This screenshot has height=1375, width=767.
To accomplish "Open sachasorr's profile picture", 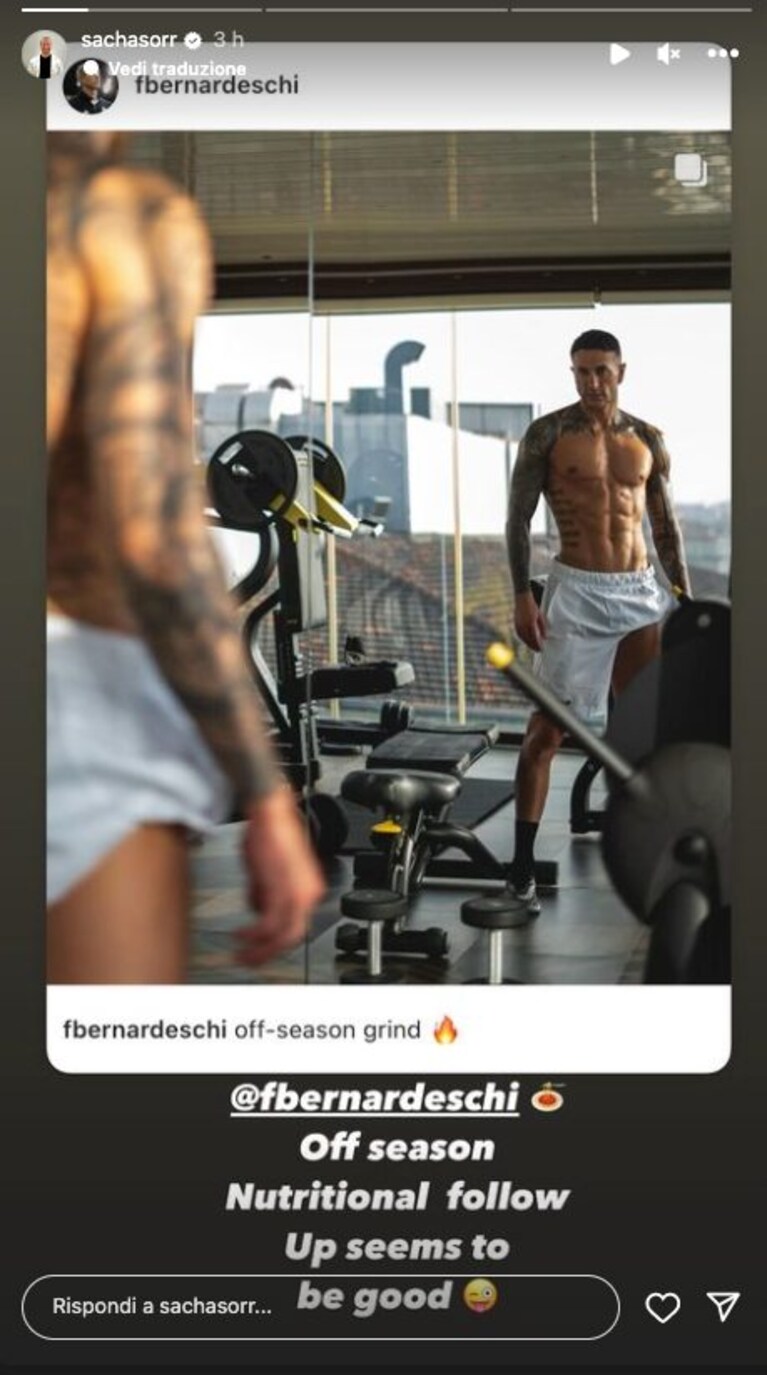I will click(44, 54).
